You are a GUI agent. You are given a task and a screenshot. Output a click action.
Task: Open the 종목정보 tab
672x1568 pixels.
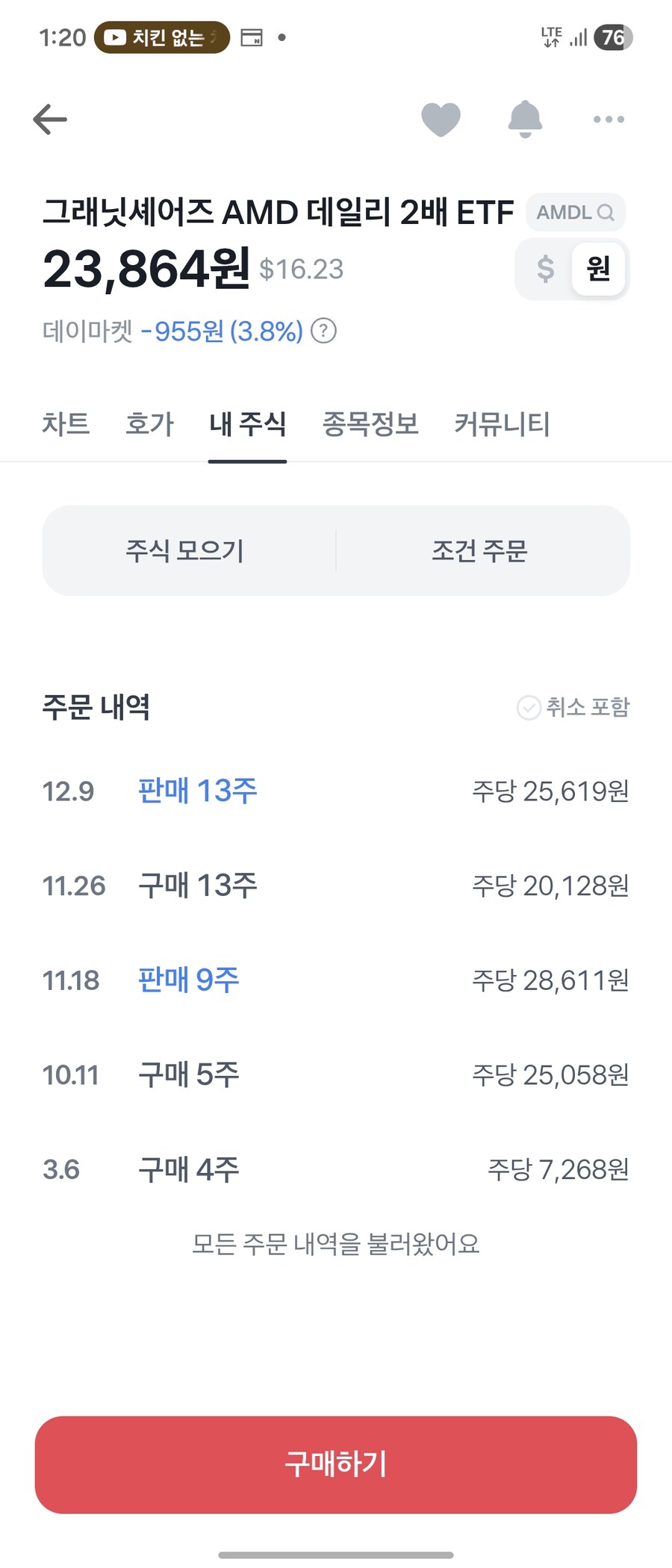(369, 423)
